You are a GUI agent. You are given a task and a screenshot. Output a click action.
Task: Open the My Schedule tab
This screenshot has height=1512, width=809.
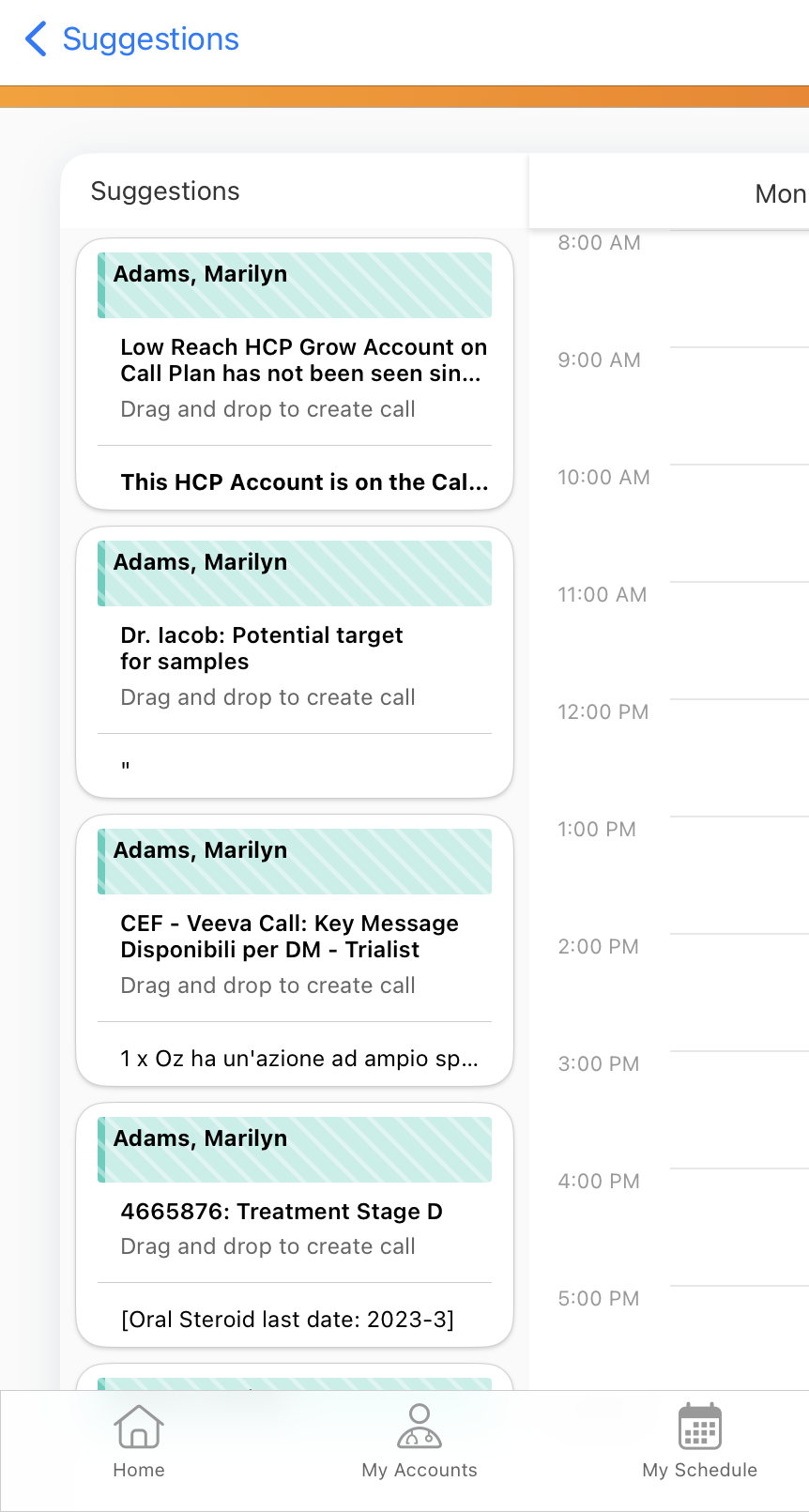[699, 1442]
